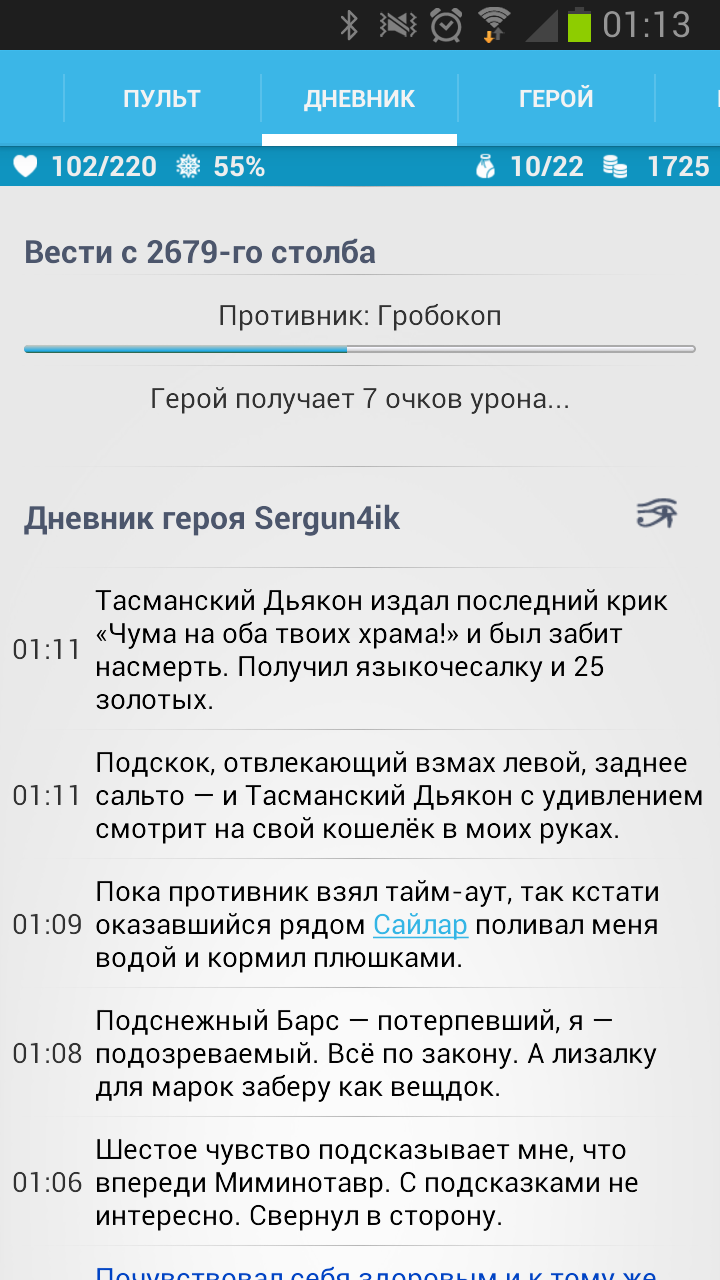Select the Дневник tab

pyautogui.click(x=359, y=99)
